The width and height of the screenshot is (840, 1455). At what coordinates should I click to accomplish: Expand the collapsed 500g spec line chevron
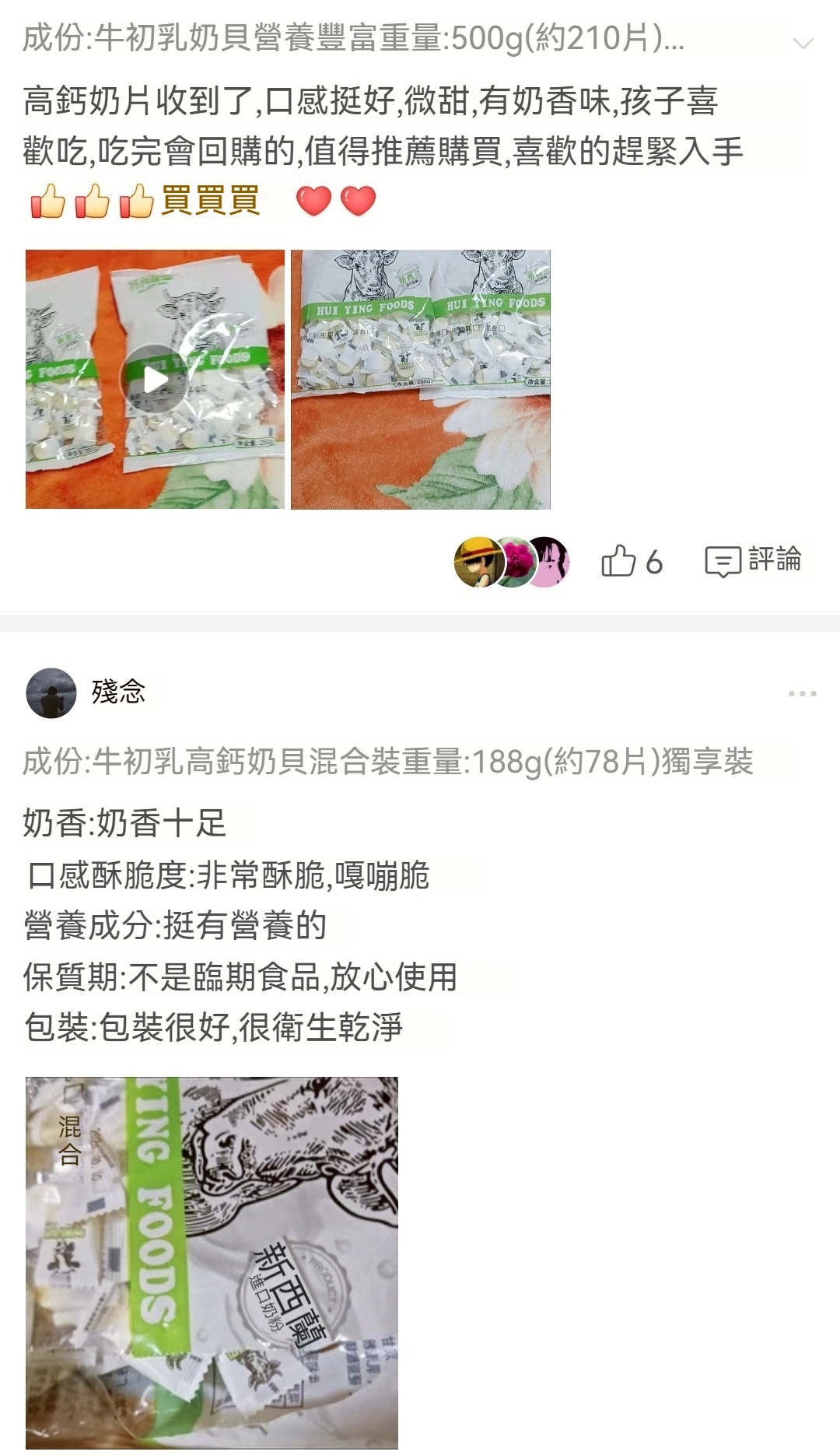(803, 43)
